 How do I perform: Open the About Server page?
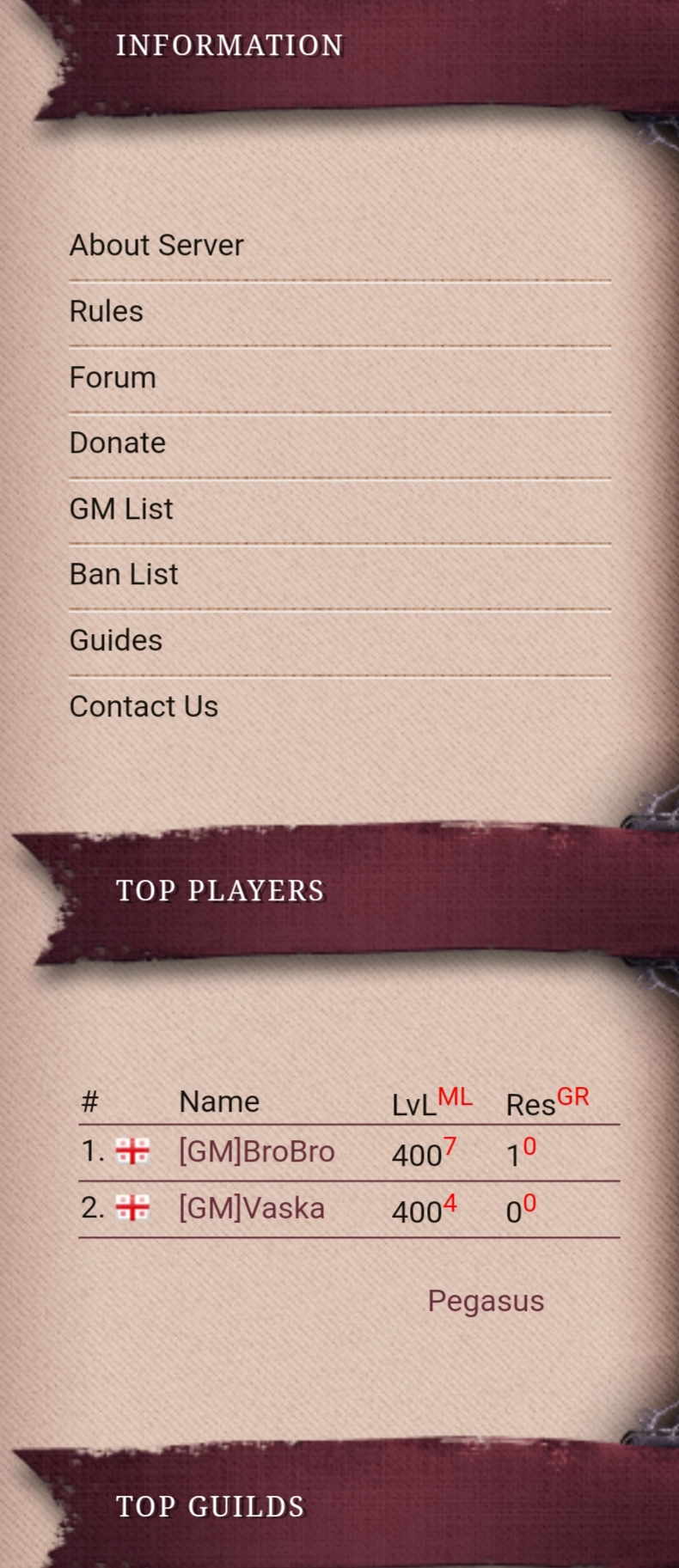click(156, 246)
